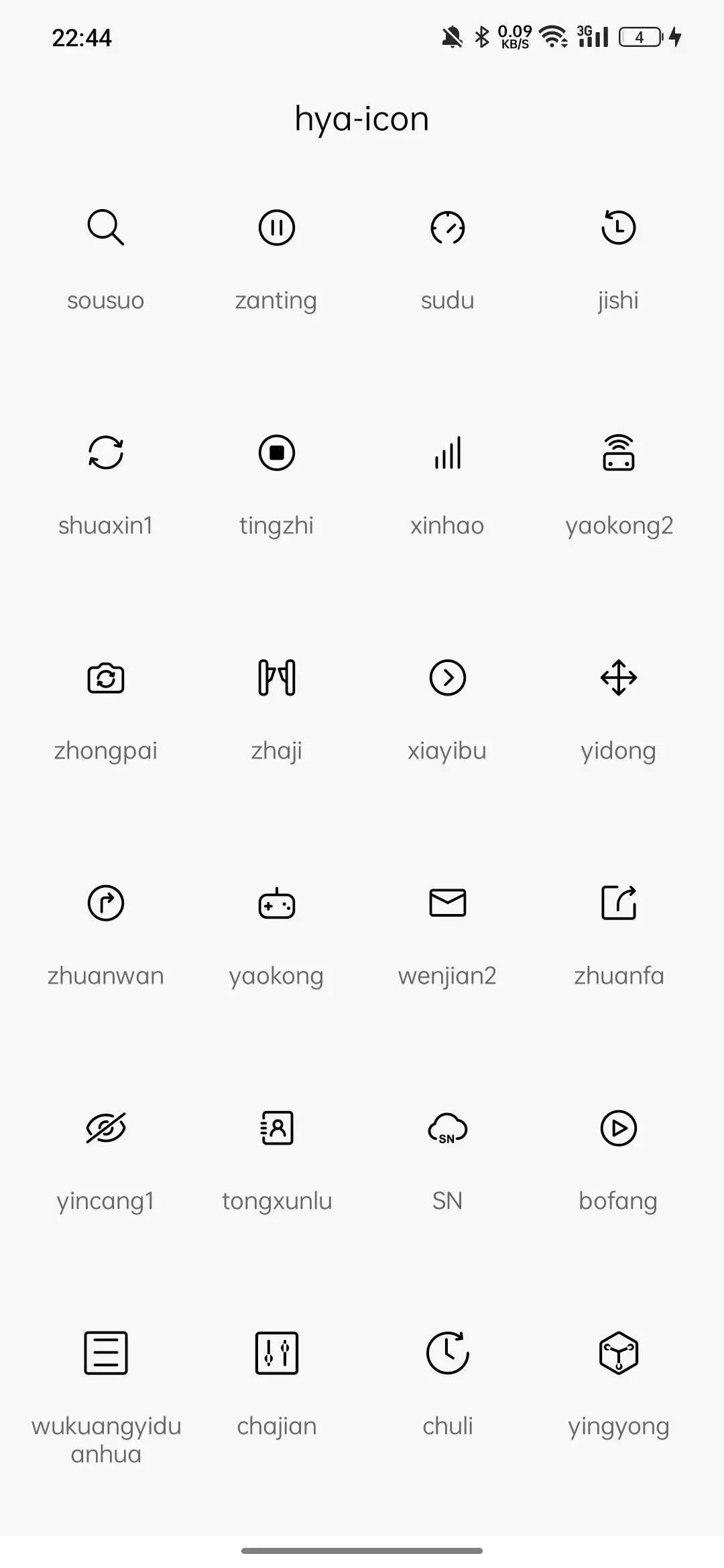Screen dimensions: 724x1568
Task: Choose the sudu speed gauge icon
Action: [448, 227]
